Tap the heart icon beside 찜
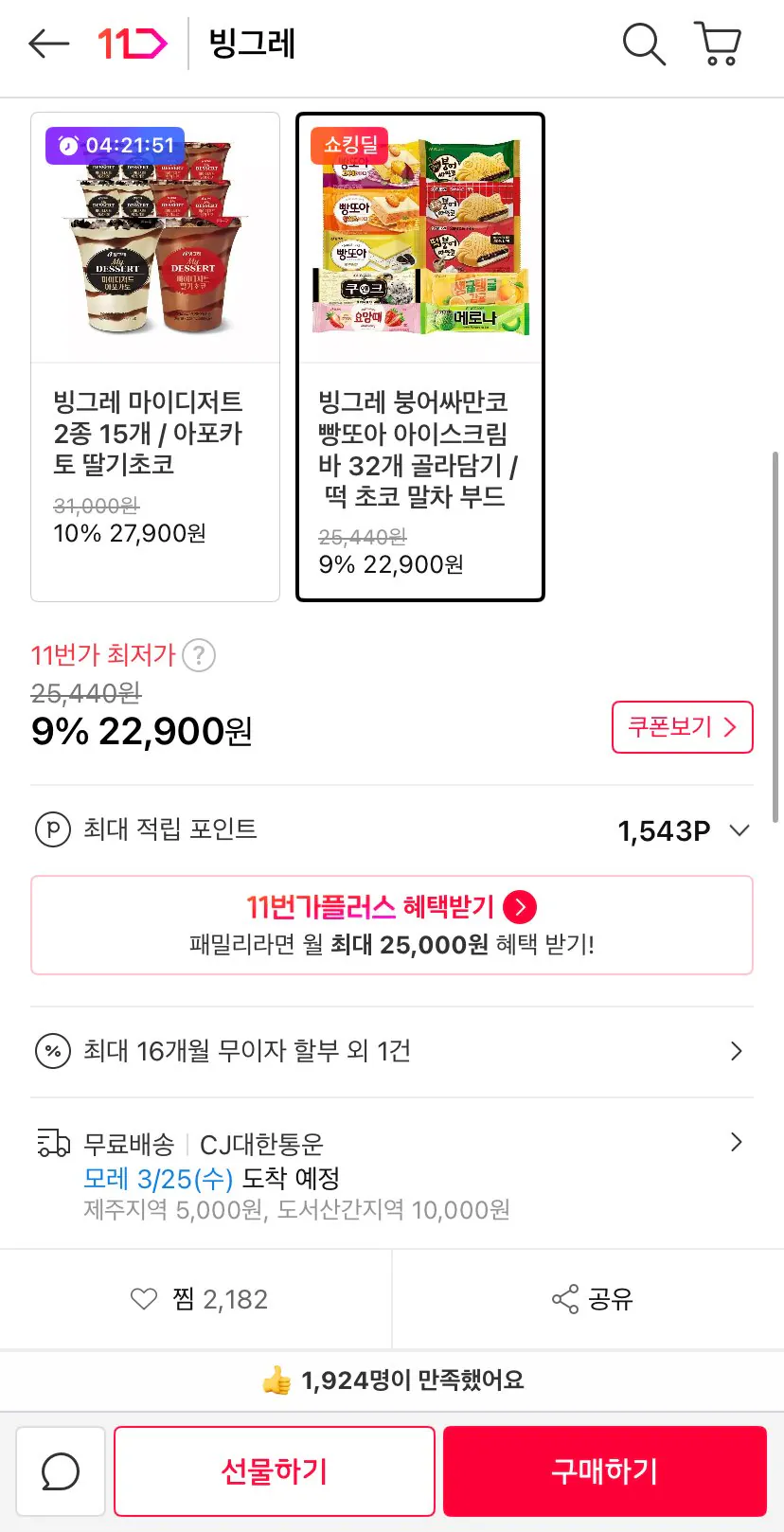 [144, 1298]
